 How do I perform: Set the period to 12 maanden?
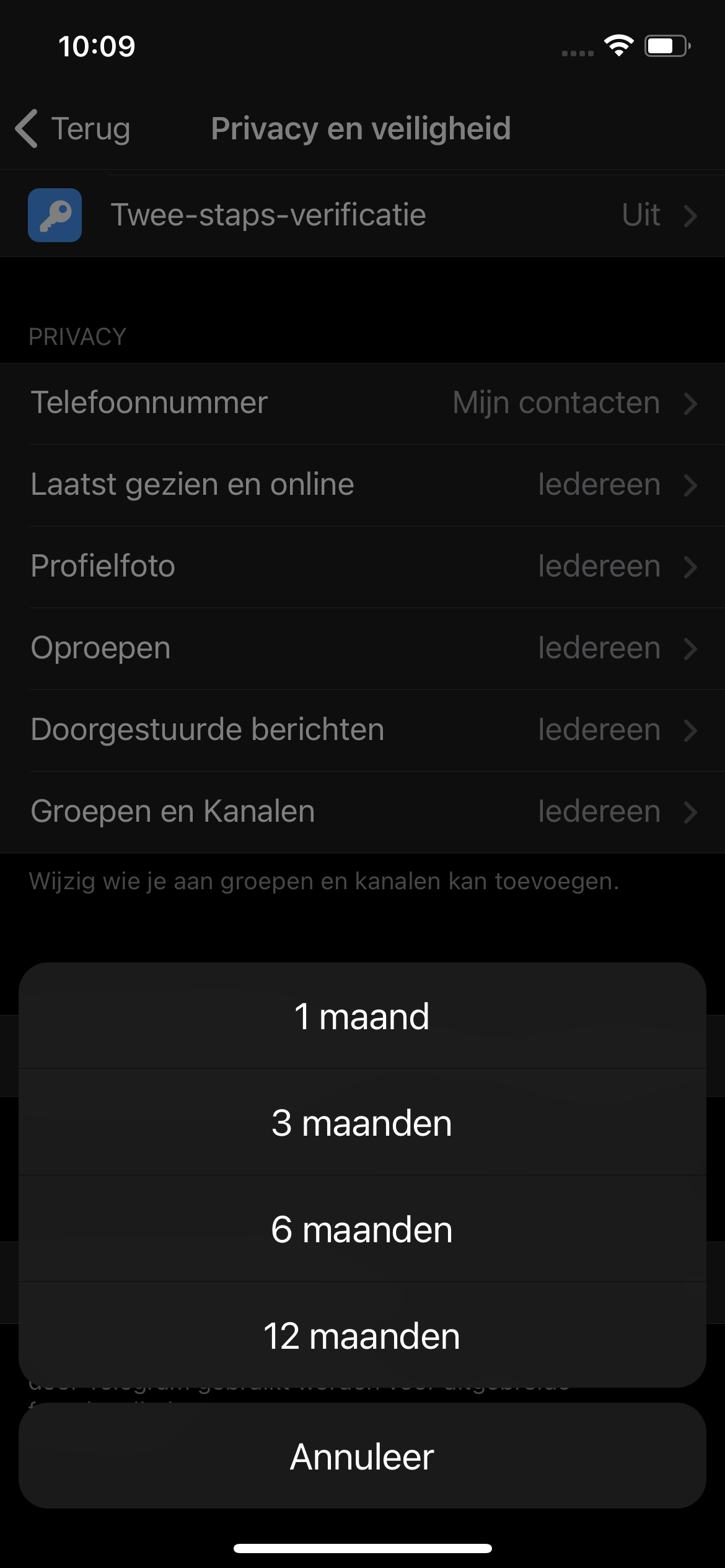click(362, 1335)
